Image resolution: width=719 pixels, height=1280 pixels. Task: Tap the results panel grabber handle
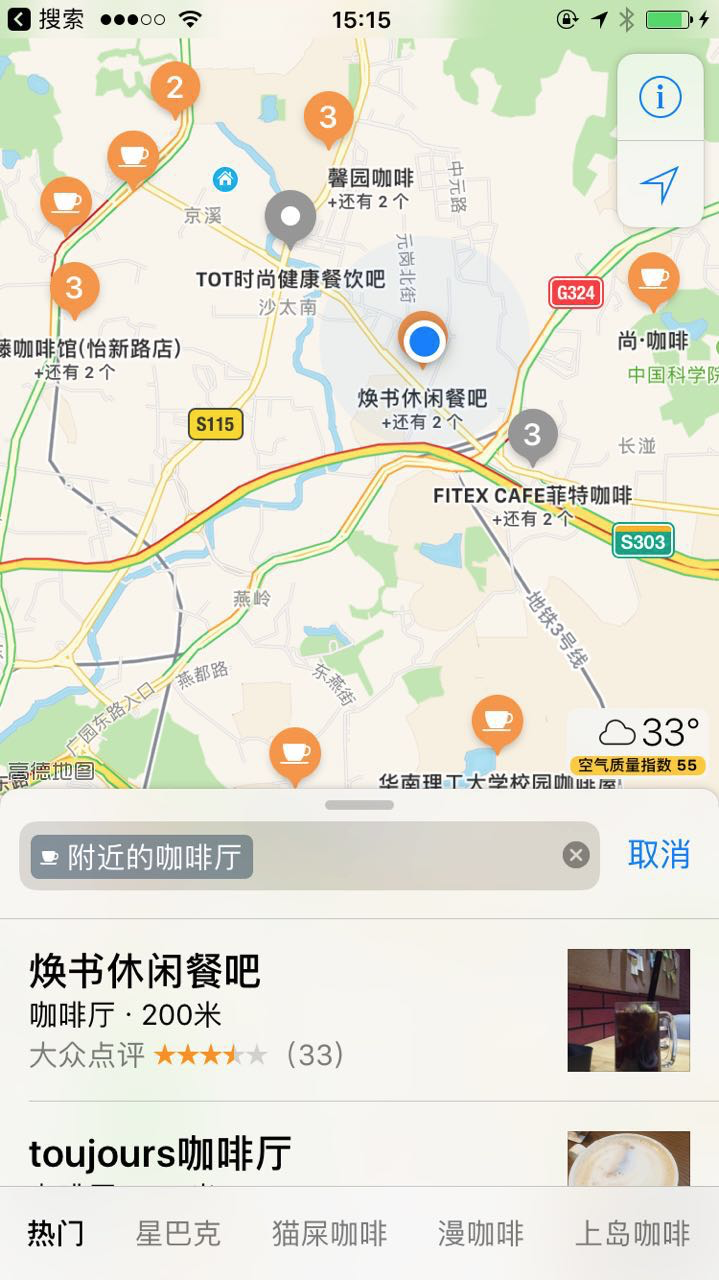(x=359, y=805)
